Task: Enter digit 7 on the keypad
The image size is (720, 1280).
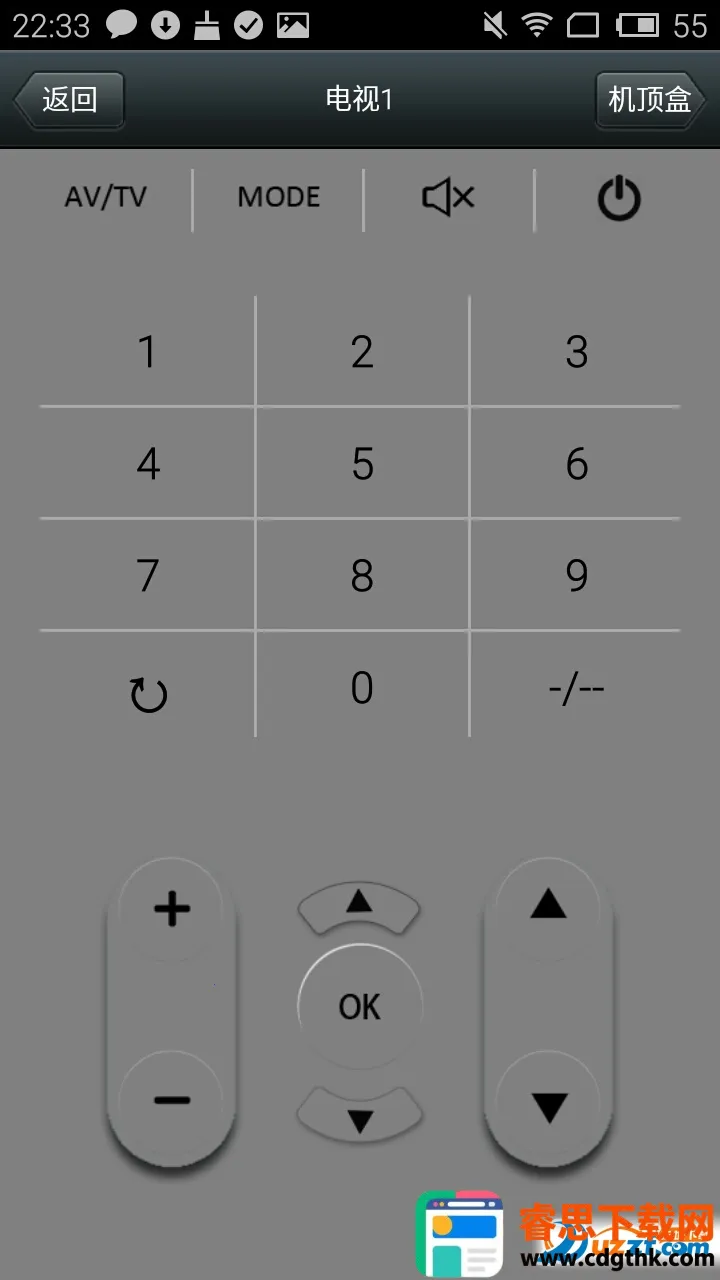Action: 147,576
